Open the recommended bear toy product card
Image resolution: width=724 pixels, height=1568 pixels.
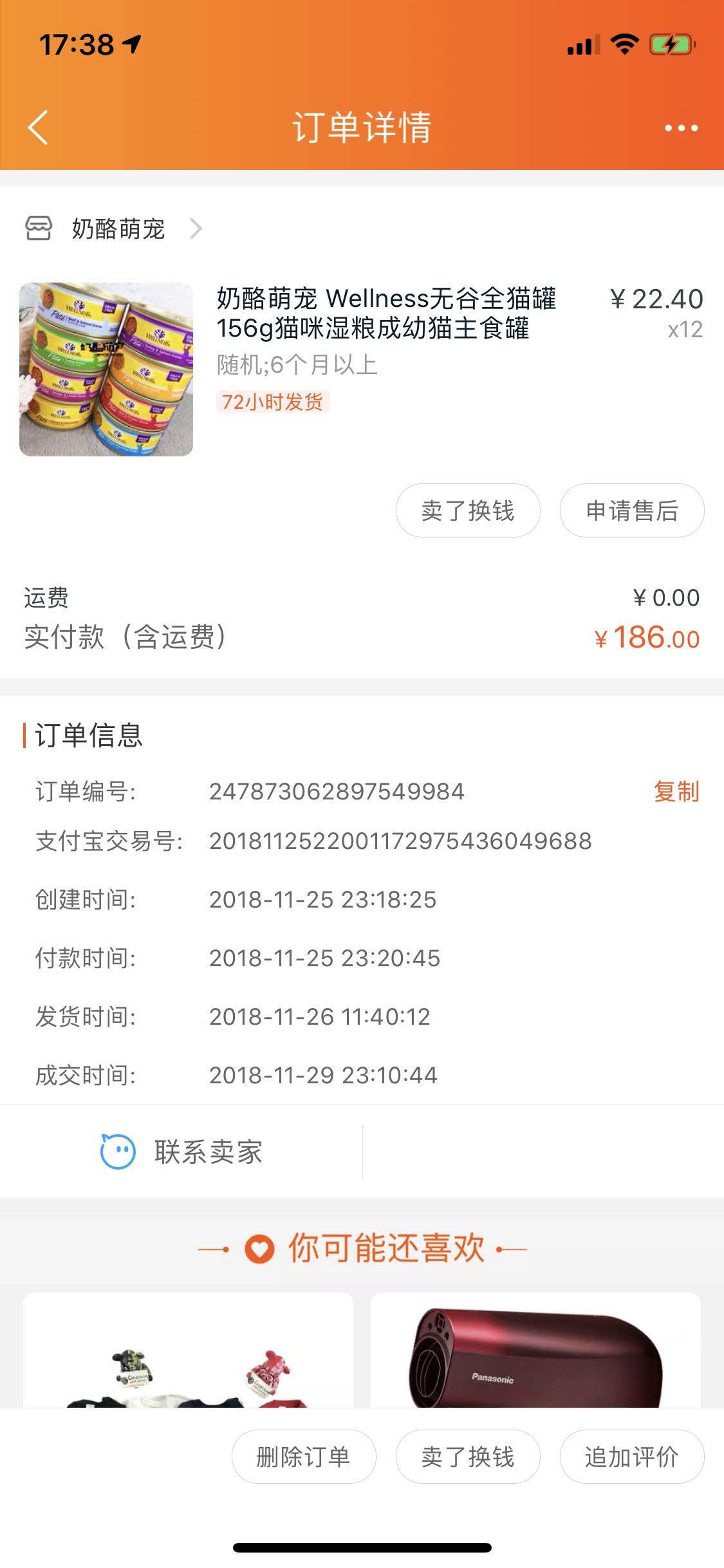click(x=188, y=1350)
